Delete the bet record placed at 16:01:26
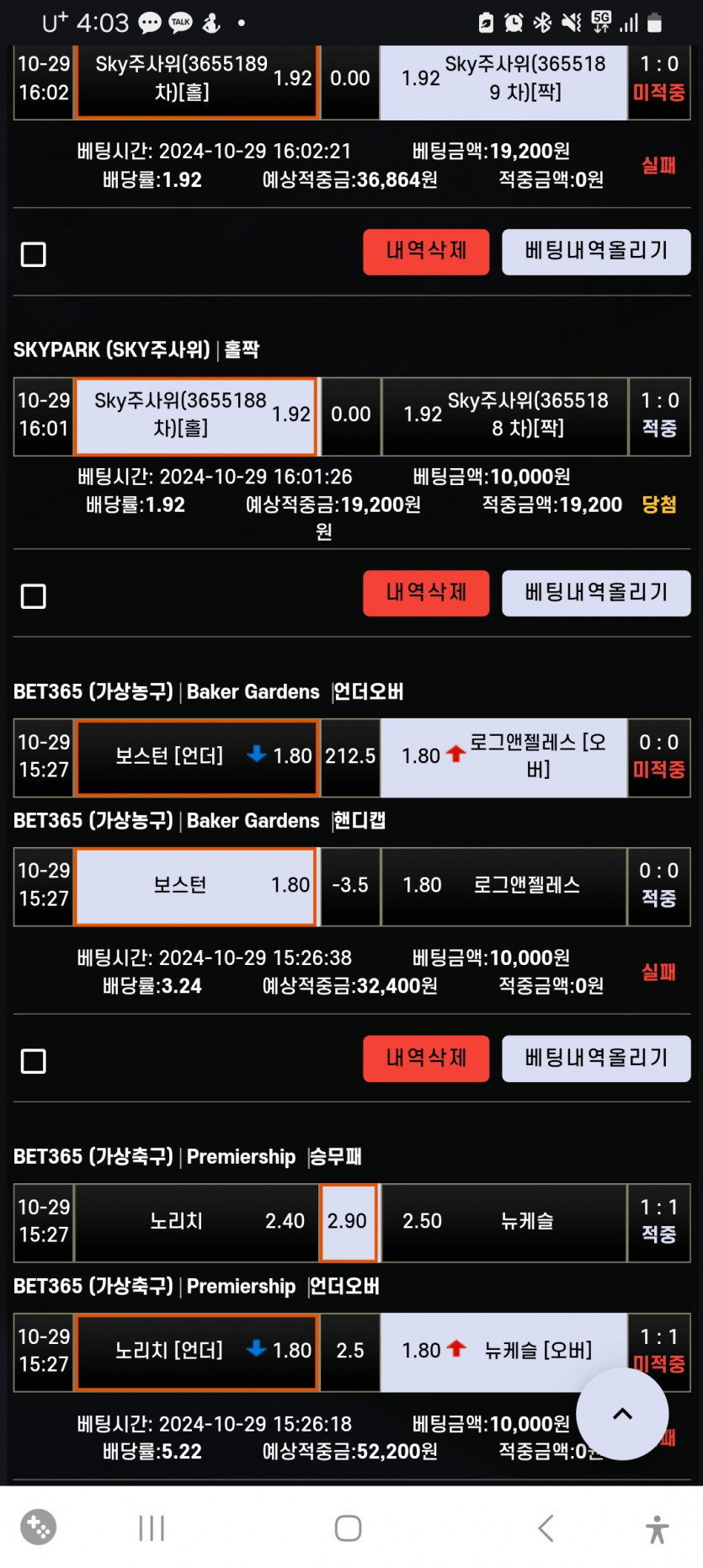This screenshot has height=1568, width=703. pos(426,593)
